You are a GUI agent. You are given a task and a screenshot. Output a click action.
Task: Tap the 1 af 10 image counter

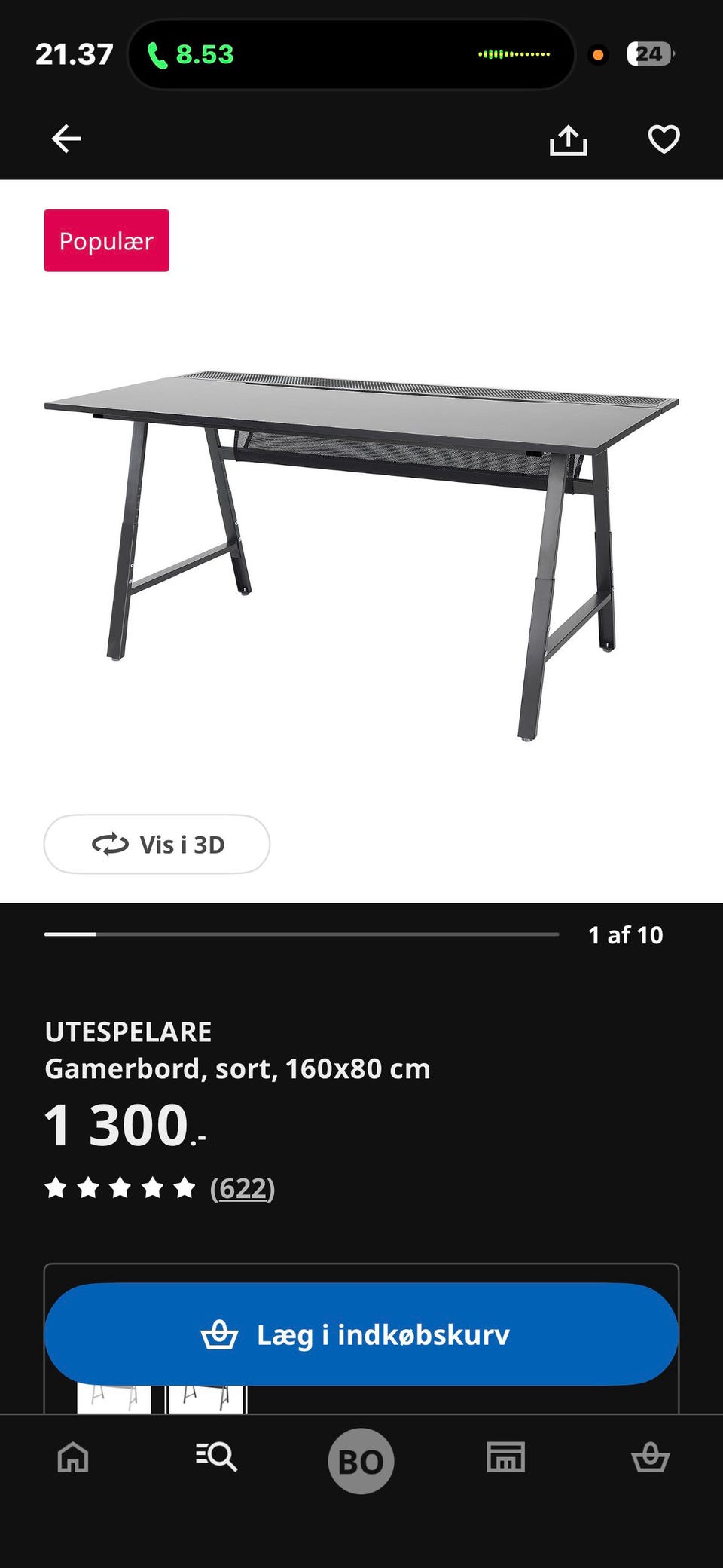coord(625,936)
